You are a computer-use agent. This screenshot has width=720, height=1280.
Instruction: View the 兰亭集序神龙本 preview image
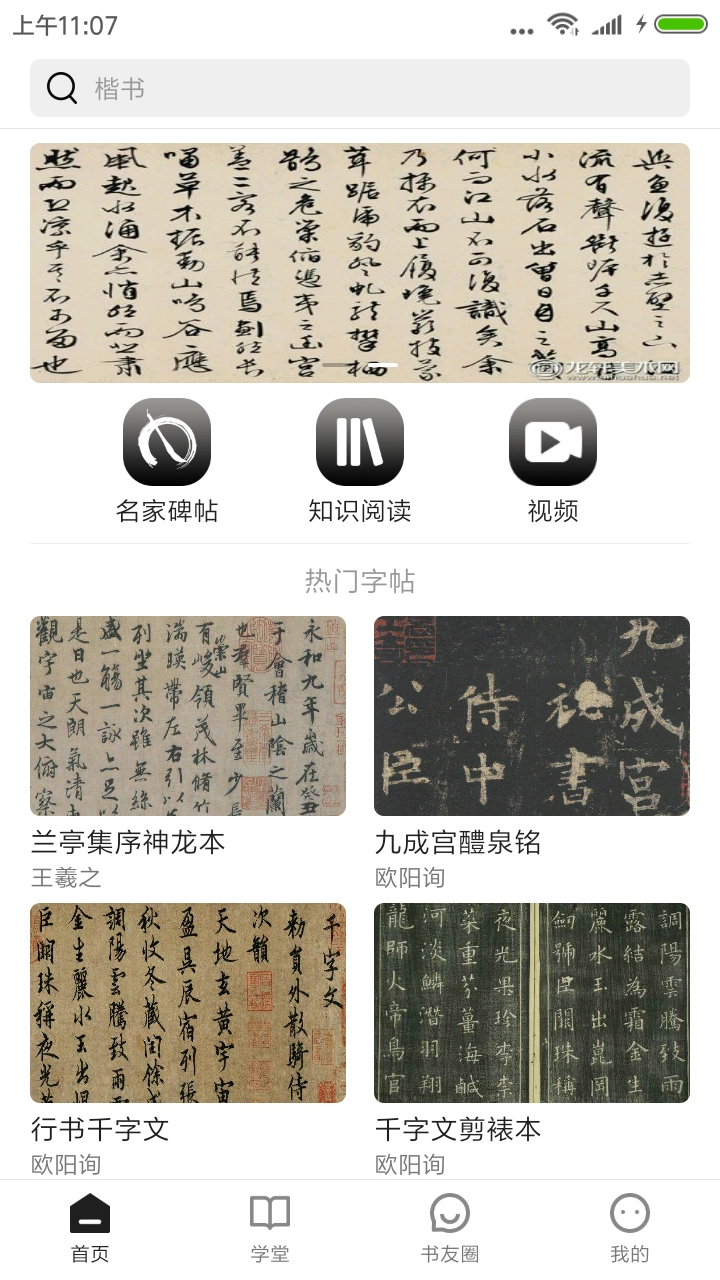(186, 716)
